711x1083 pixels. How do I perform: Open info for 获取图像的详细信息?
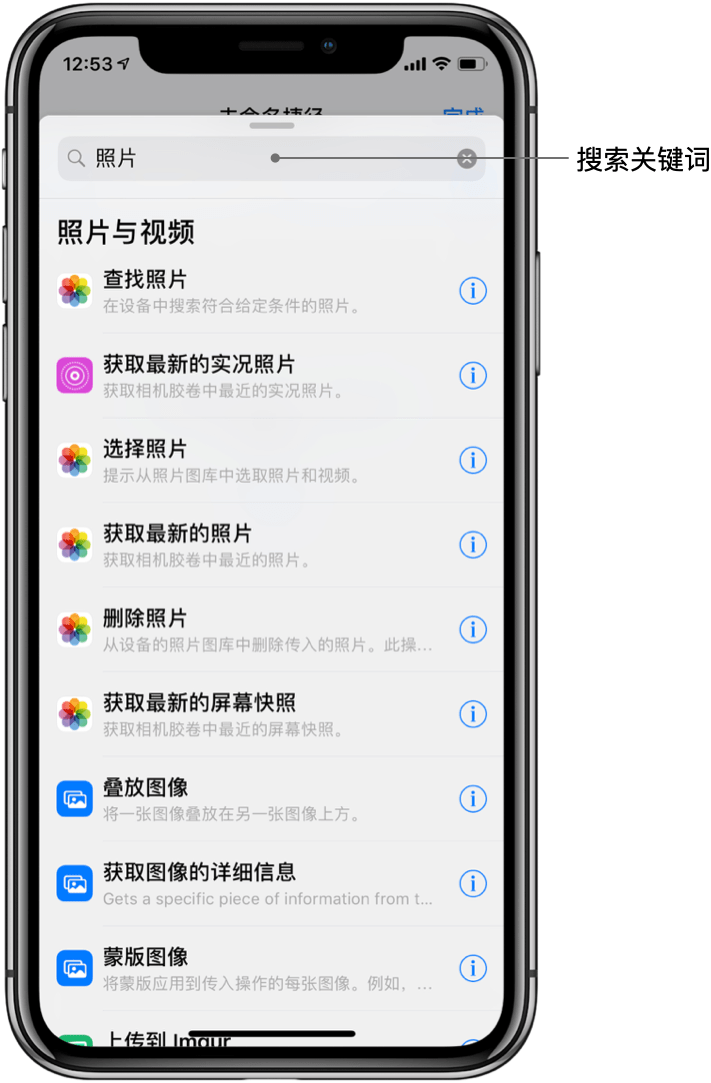point(473,884)
